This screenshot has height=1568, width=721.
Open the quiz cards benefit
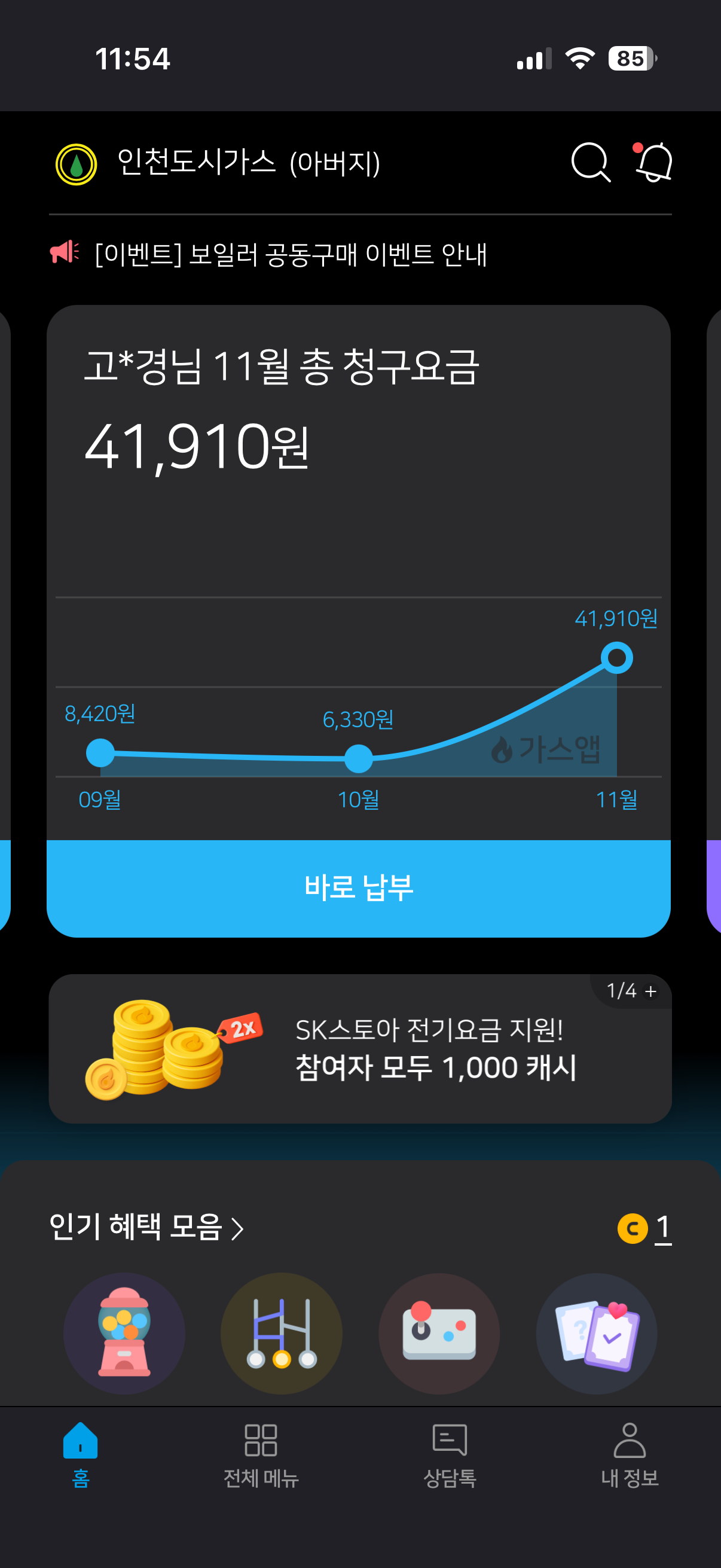tap(596, 1333)
